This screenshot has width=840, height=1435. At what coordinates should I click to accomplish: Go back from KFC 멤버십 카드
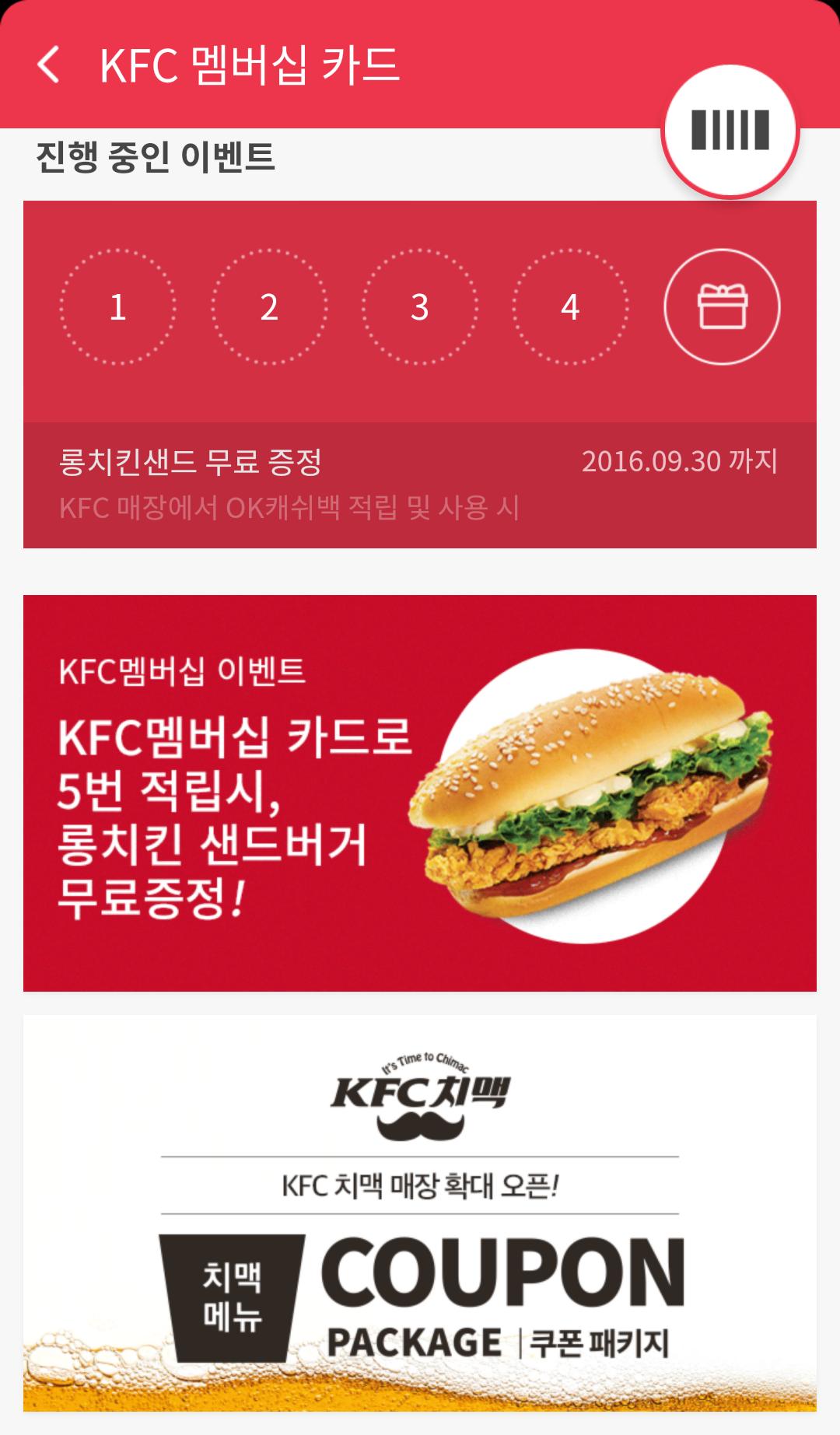(x=48, y=65)
